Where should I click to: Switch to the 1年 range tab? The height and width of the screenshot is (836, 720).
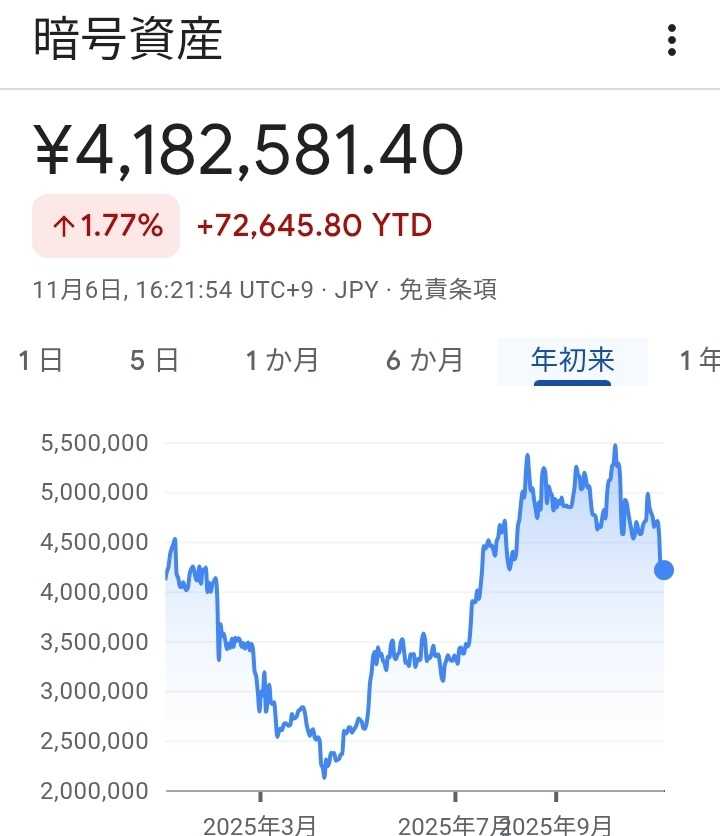coord(700,360)
